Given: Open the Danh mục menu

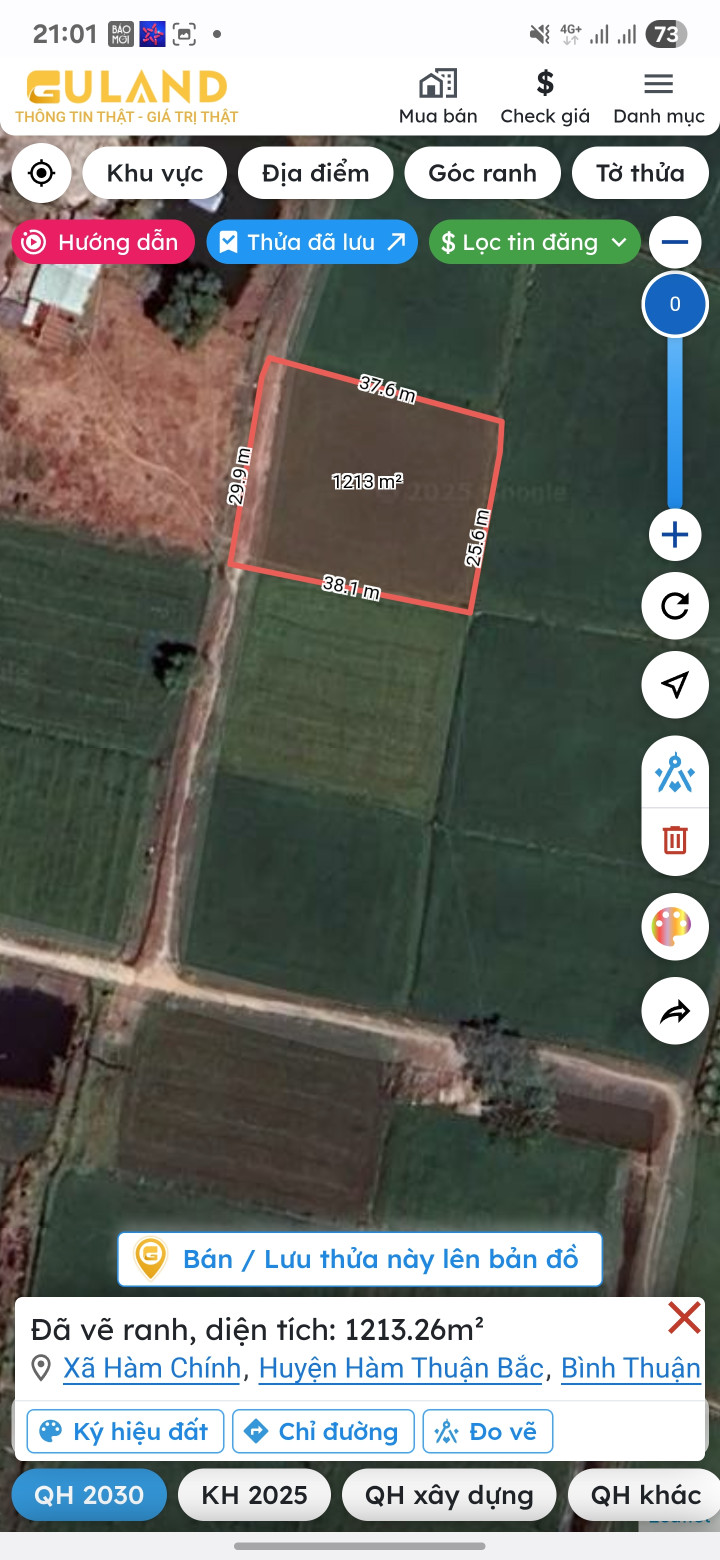Looking at the screenshot, I should pyautogui.click(x=658, y=97).
